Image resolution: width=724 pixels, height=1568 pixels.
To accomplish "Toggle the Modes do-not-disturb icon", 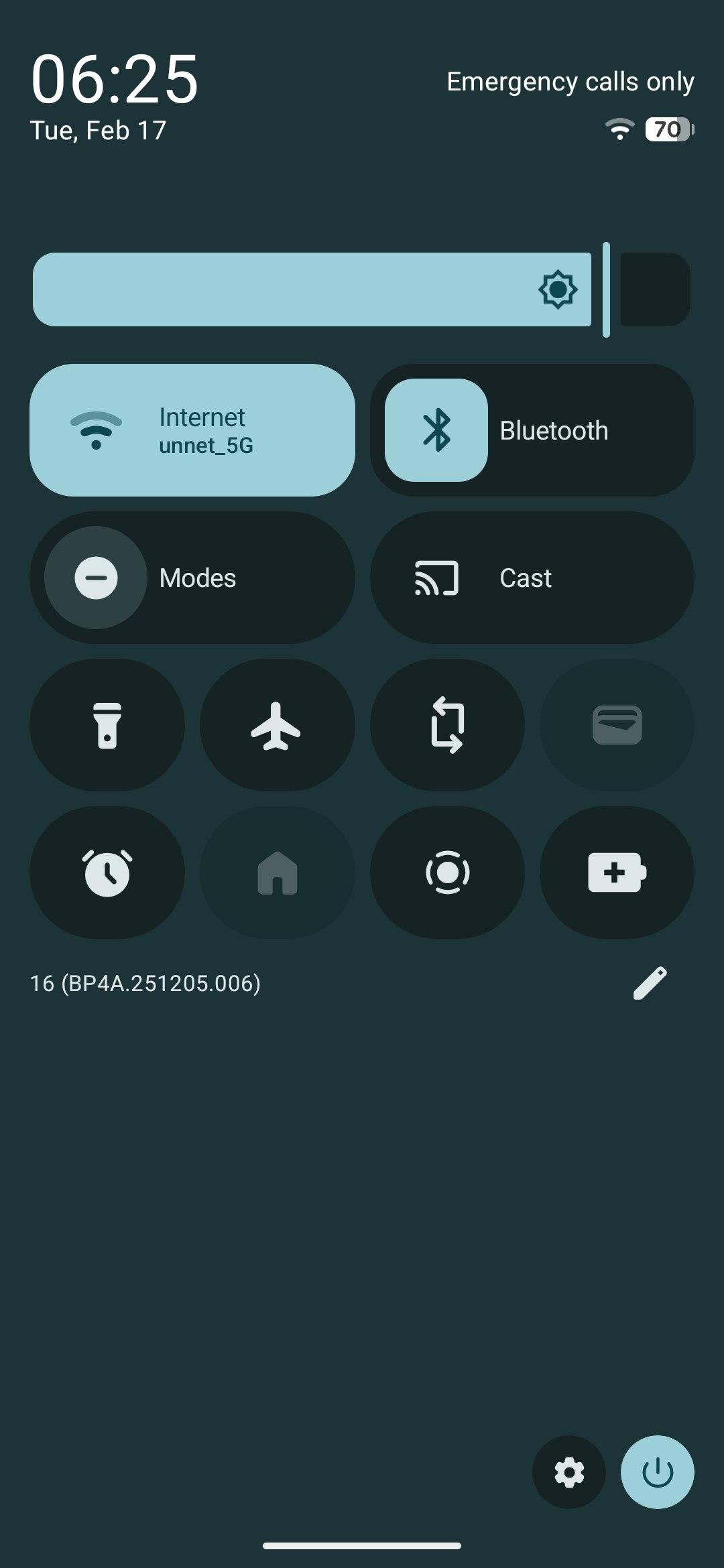I will [x=96, y=578].
